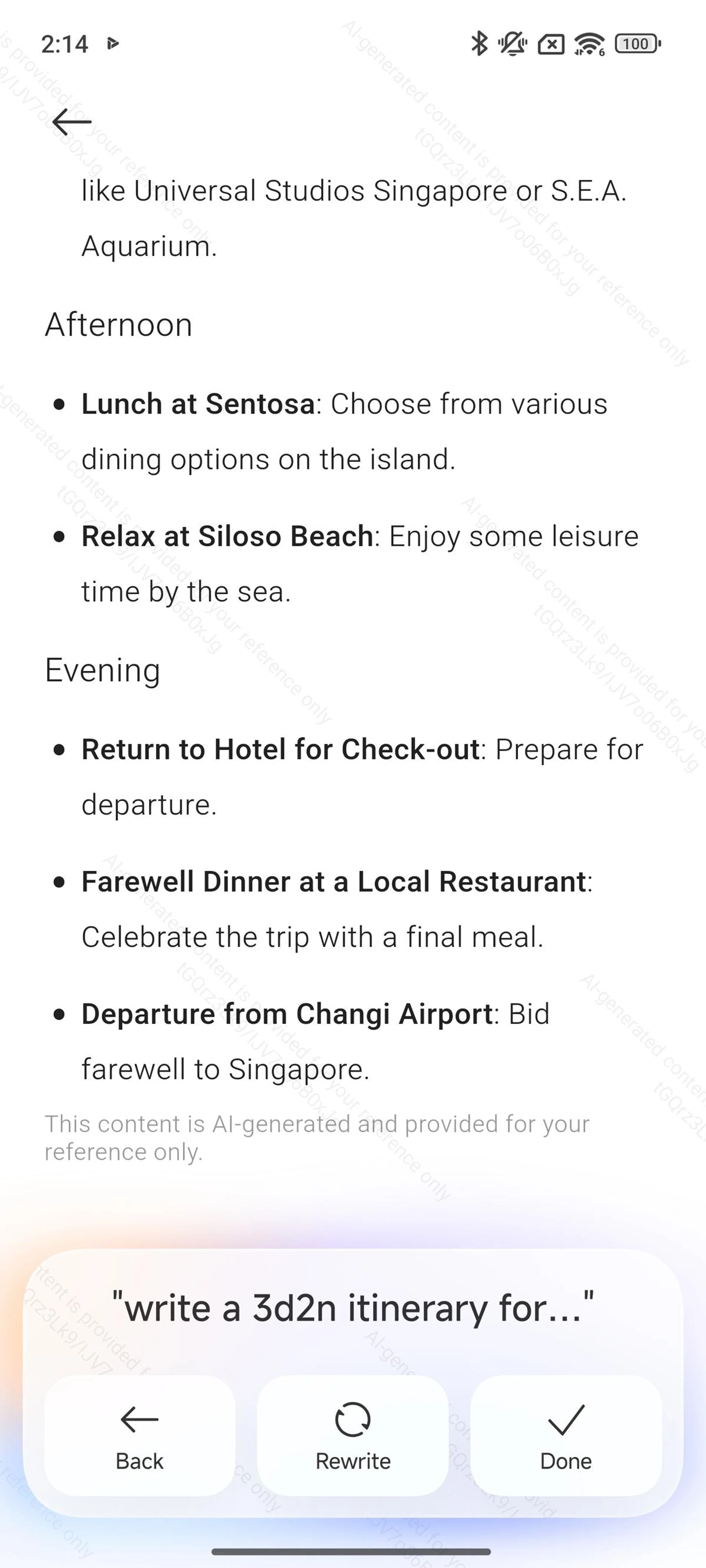706x1568 pixels.
Task: Tap the small arrow beside the clock
Action: (113, 44)
